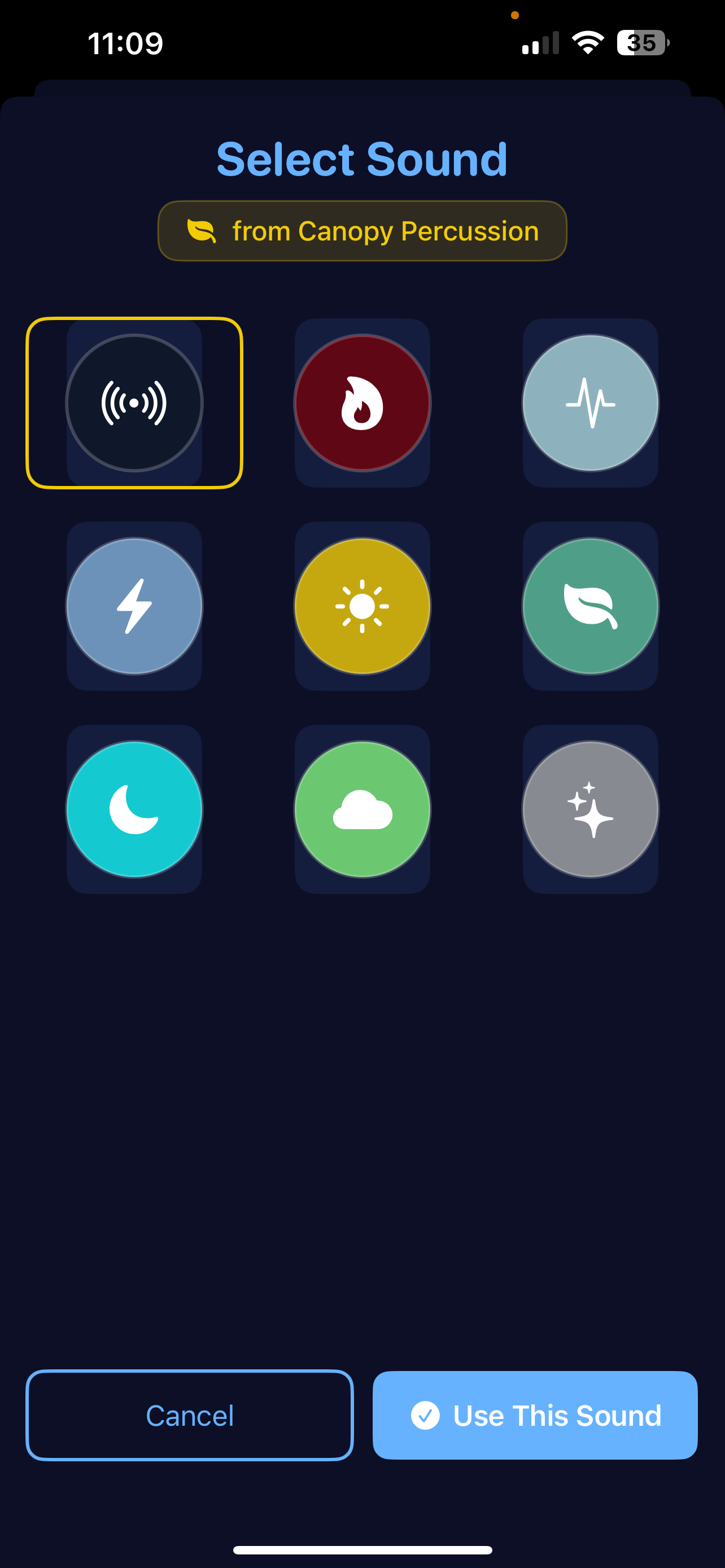Open the from Canopy Percussion badge
The image size is (725, 1568).
[x=361, y=231]
